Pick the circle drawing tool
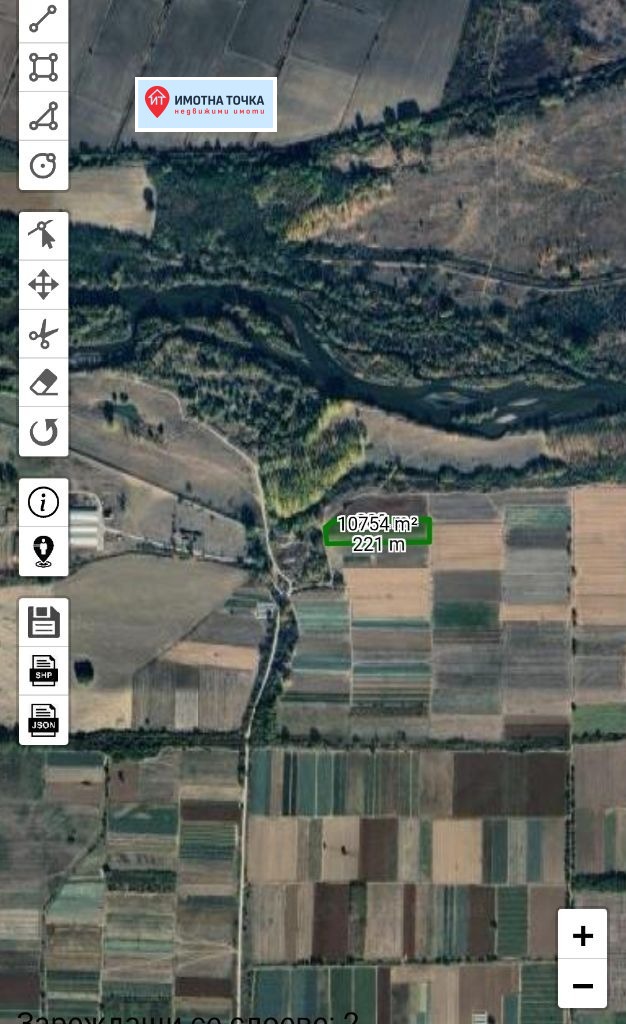Viewport: 626px width, 1024px height. (43, 165)
